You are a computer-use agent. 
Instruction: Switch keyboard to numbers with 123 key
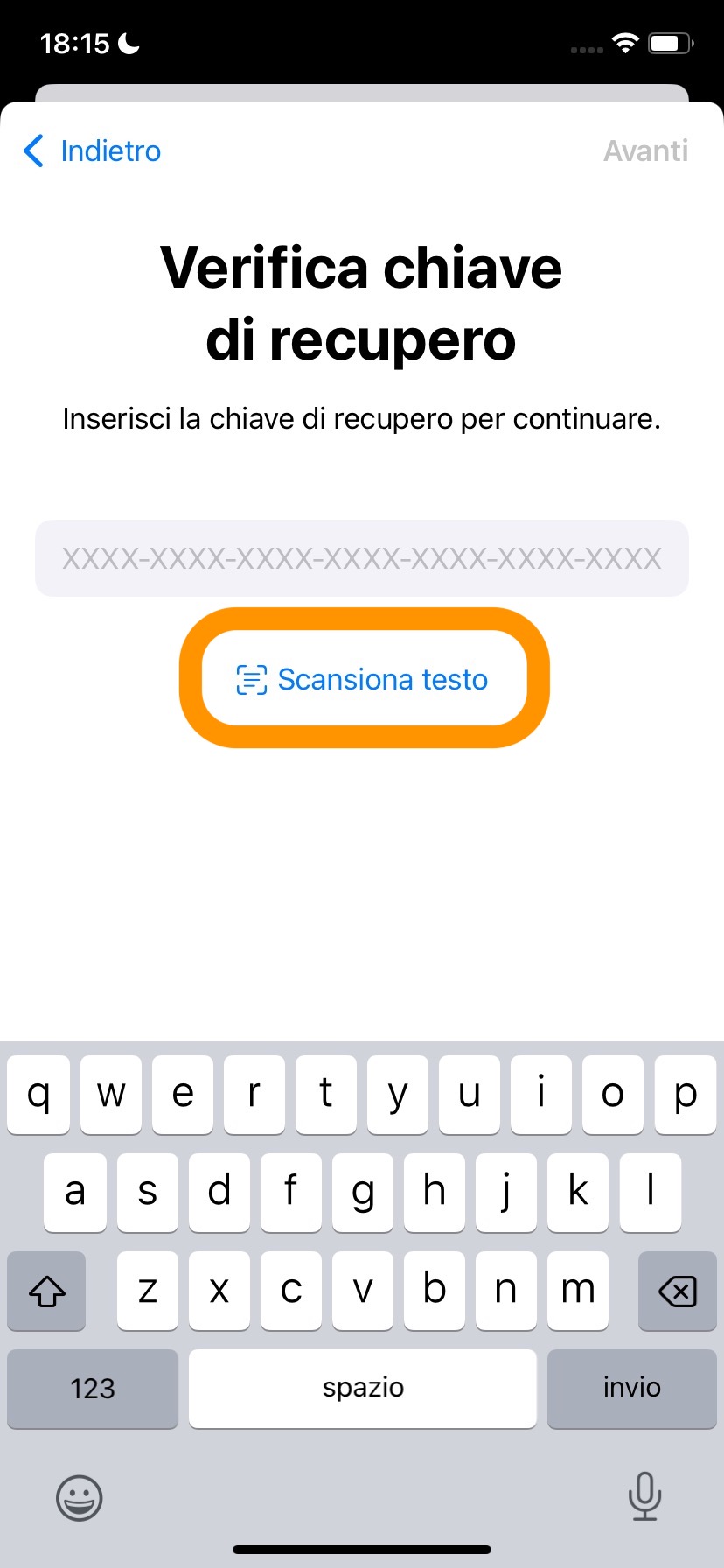click(93, 1388)
